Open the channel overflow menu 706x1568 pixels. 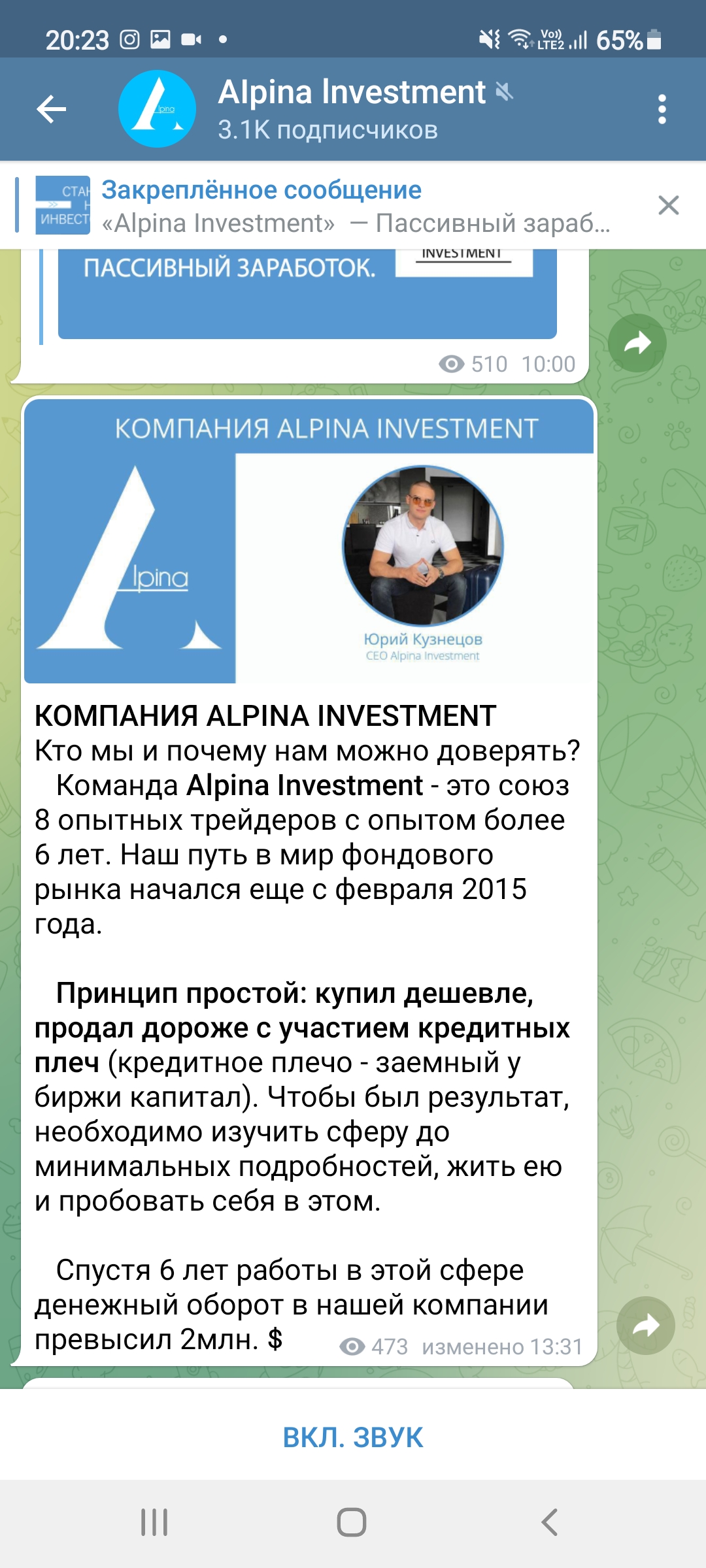click(662, 109)
